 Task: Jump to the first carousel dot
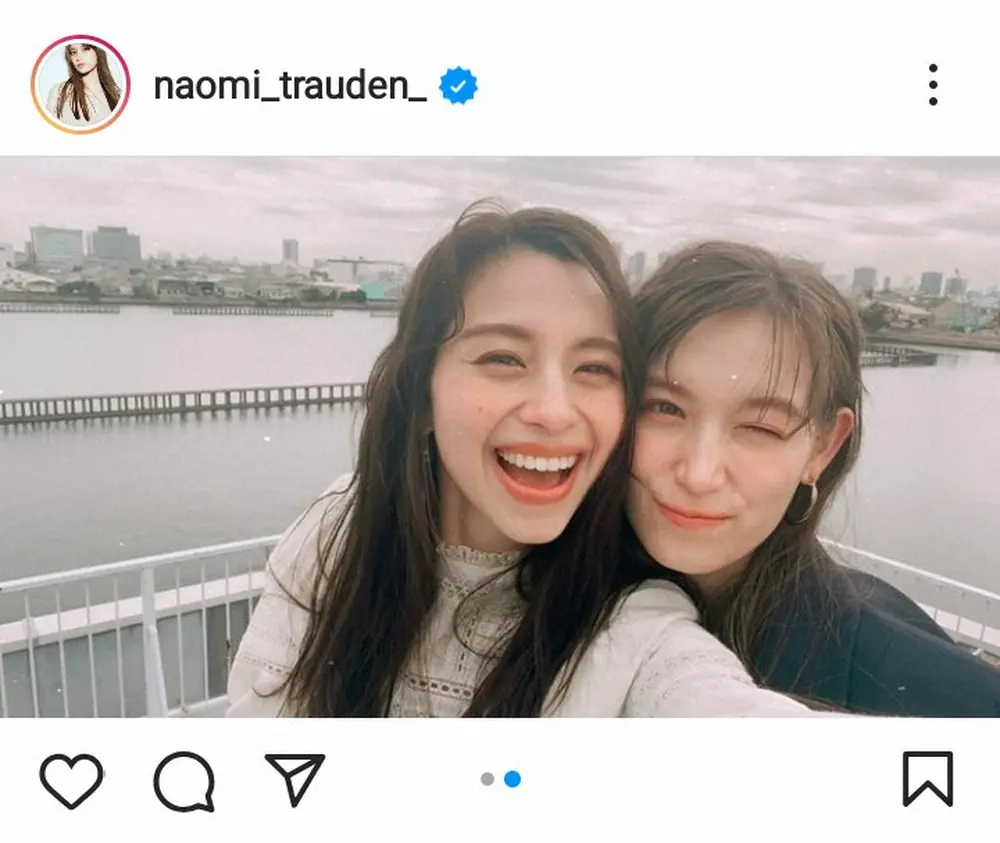487,779
